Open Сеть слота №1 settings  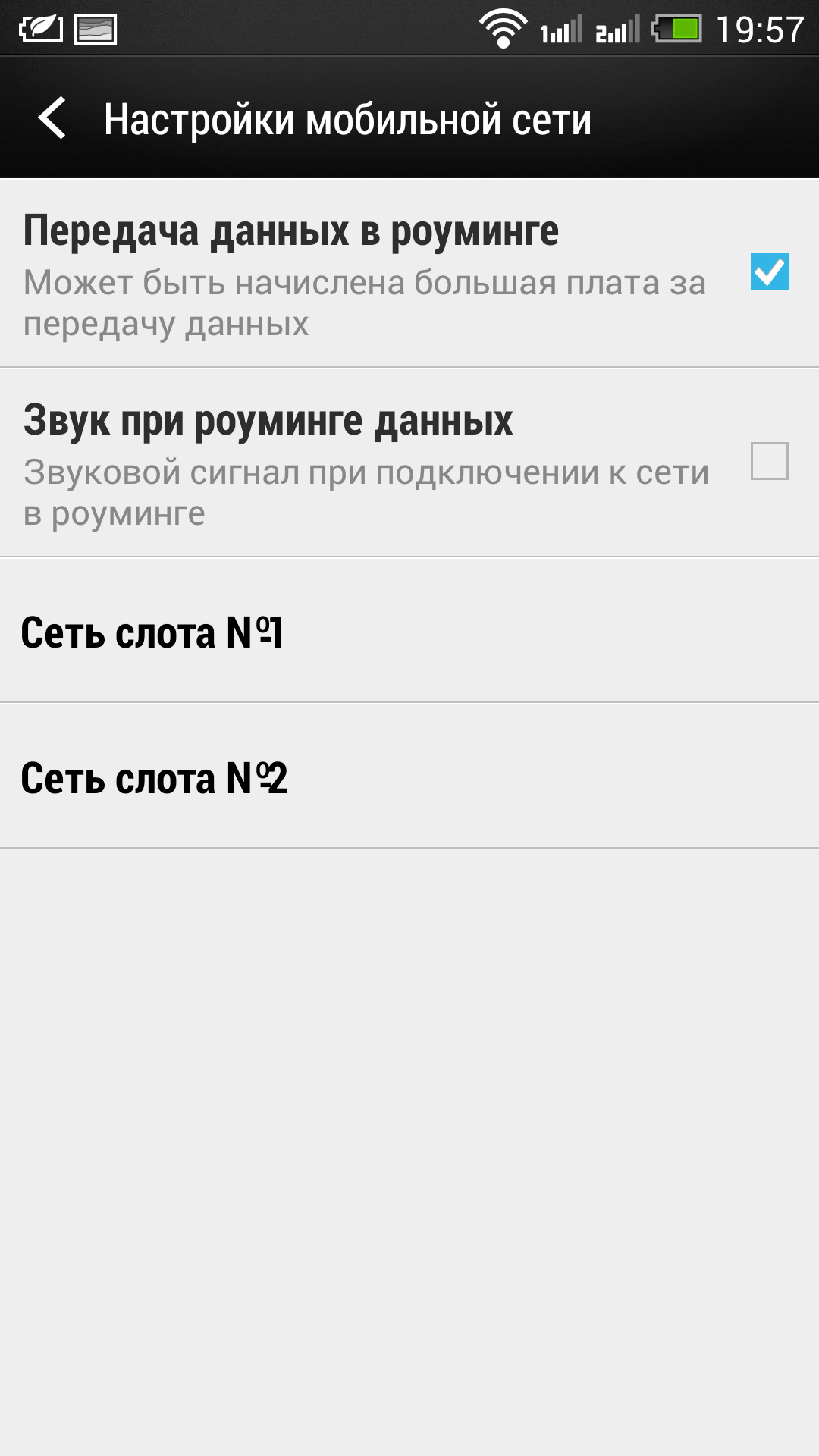coord(409,631)
